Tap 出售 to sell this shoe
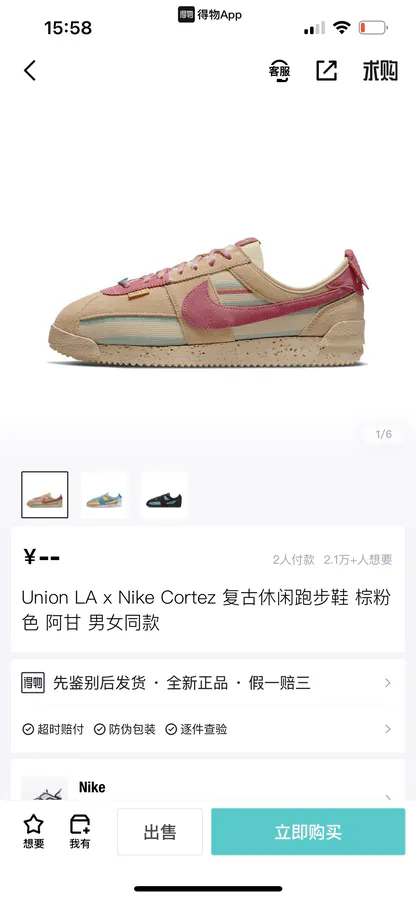Viewport: 416px width, 900px height. pos(160,832)
